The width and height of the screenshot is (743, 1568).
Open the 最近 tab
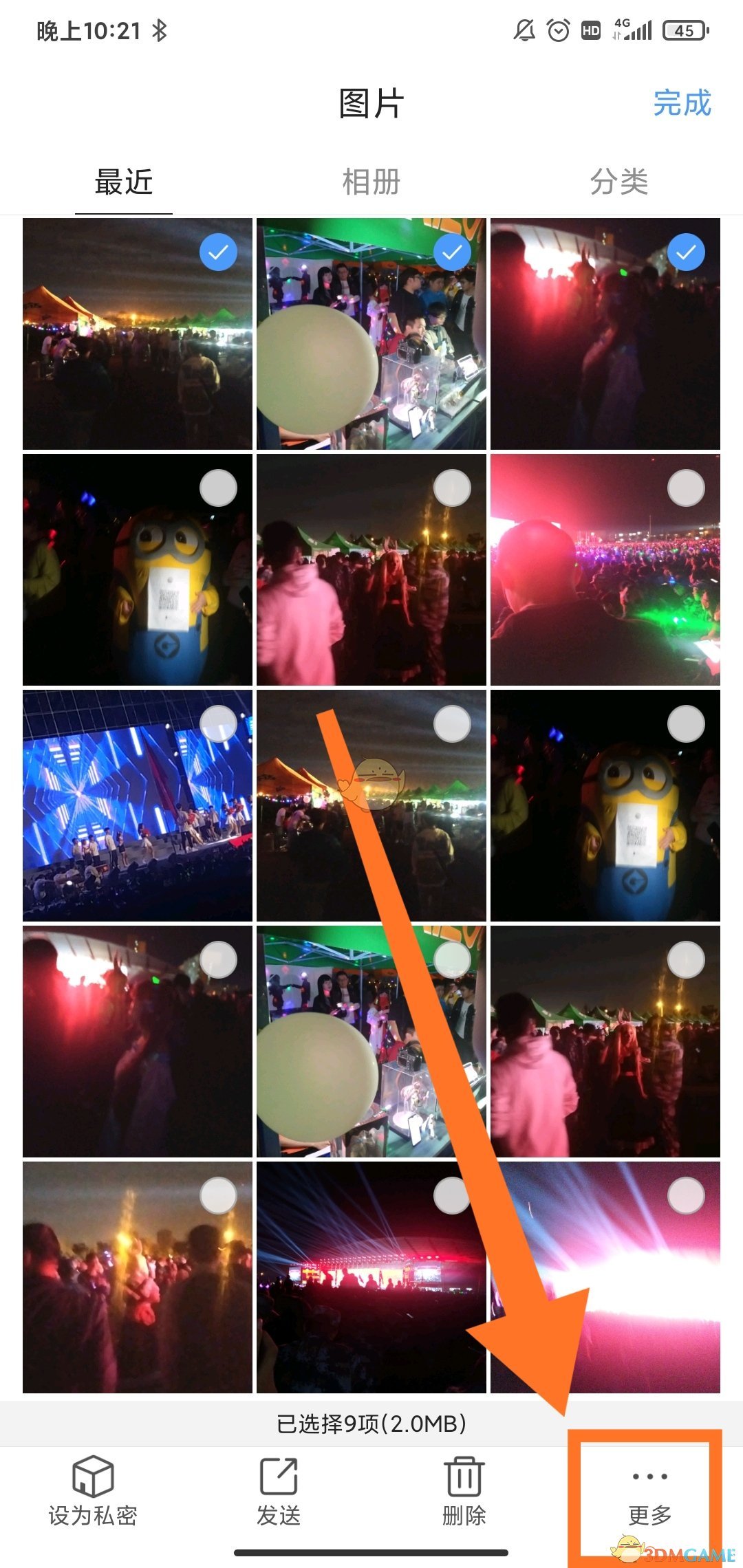(x=124, y=182)
